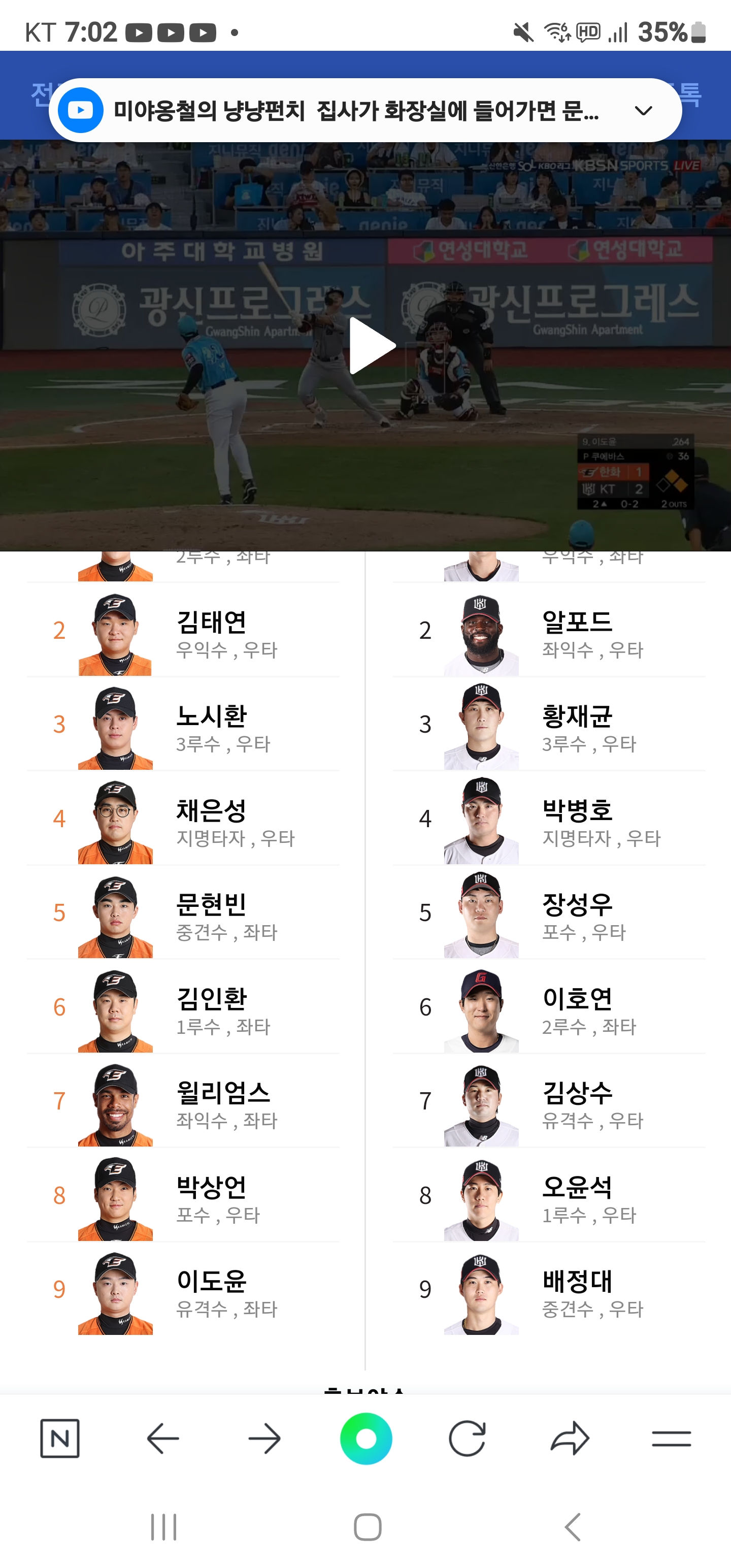731x1568 pixels.
Task: Play the live baseball video
Action: pyautogui.click(x=372, y=346)
